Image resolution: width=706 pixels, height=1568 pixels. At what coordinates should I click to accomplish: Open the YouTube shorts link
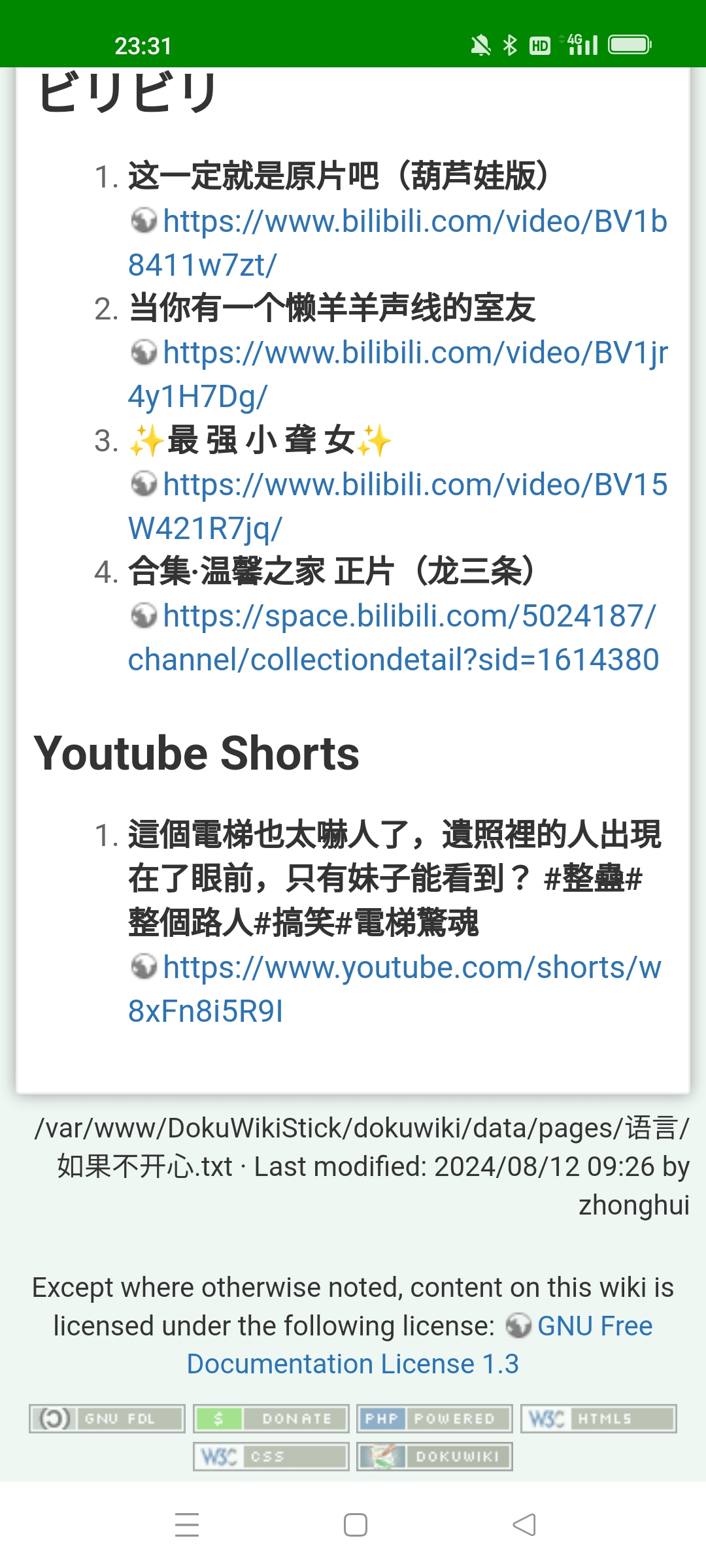(412, 968)
